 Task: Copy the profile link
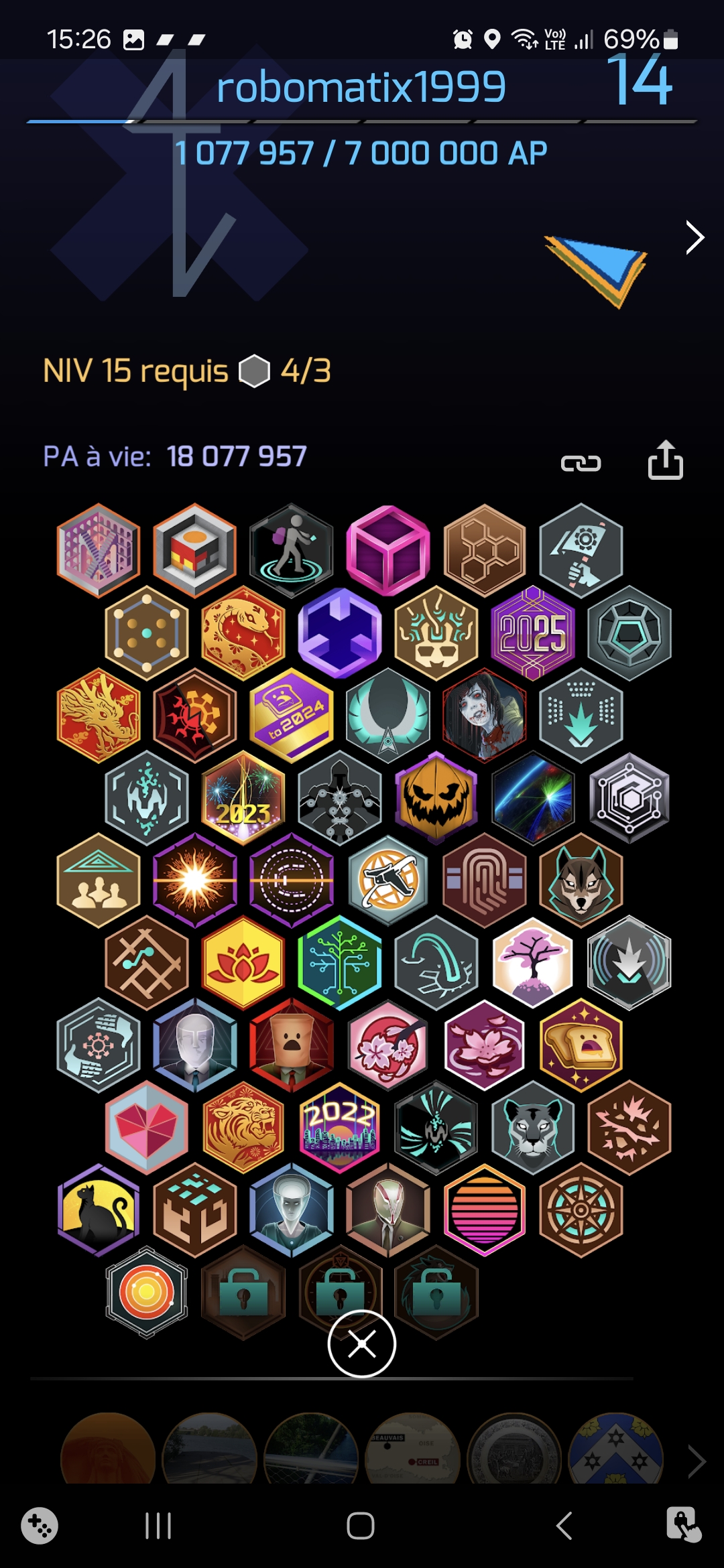[581, 463]
